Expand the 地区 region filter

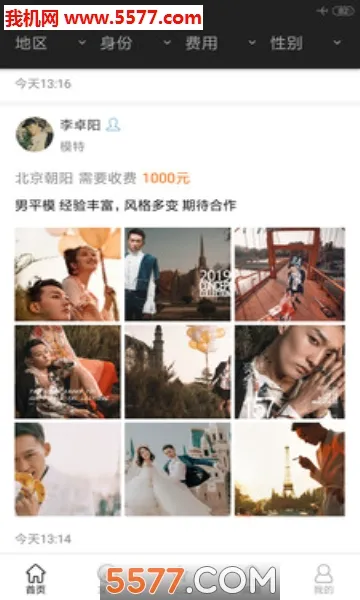pos(50,43)
